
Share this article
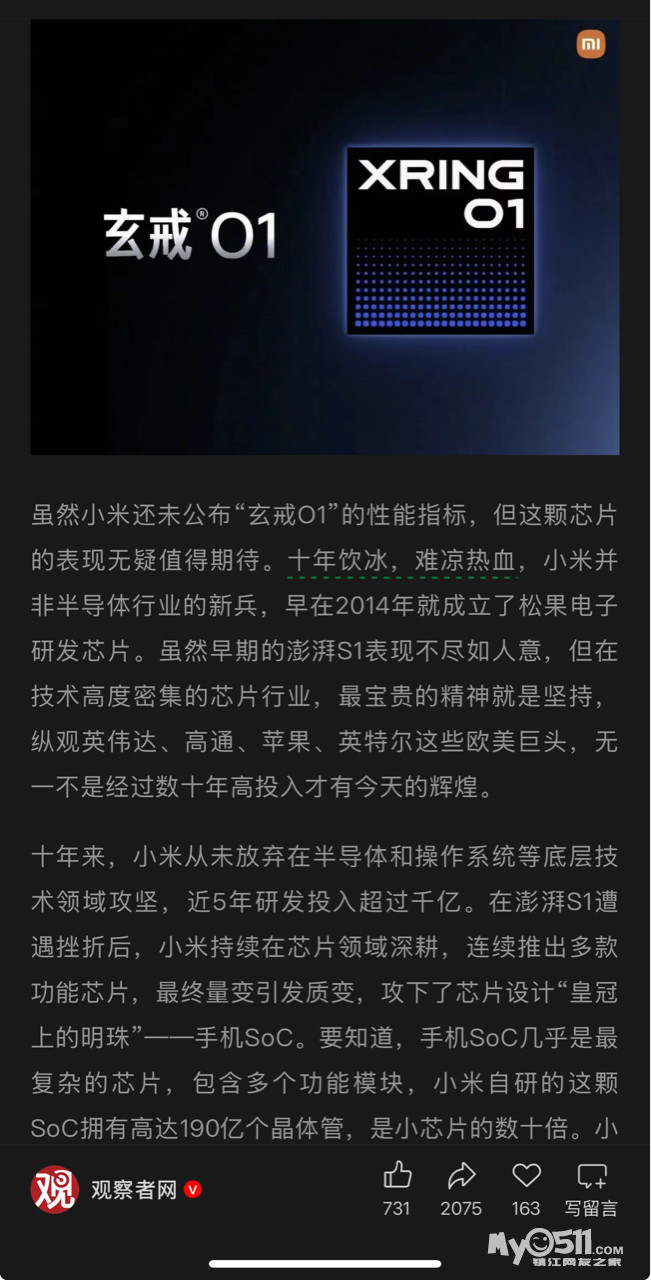461,1175
